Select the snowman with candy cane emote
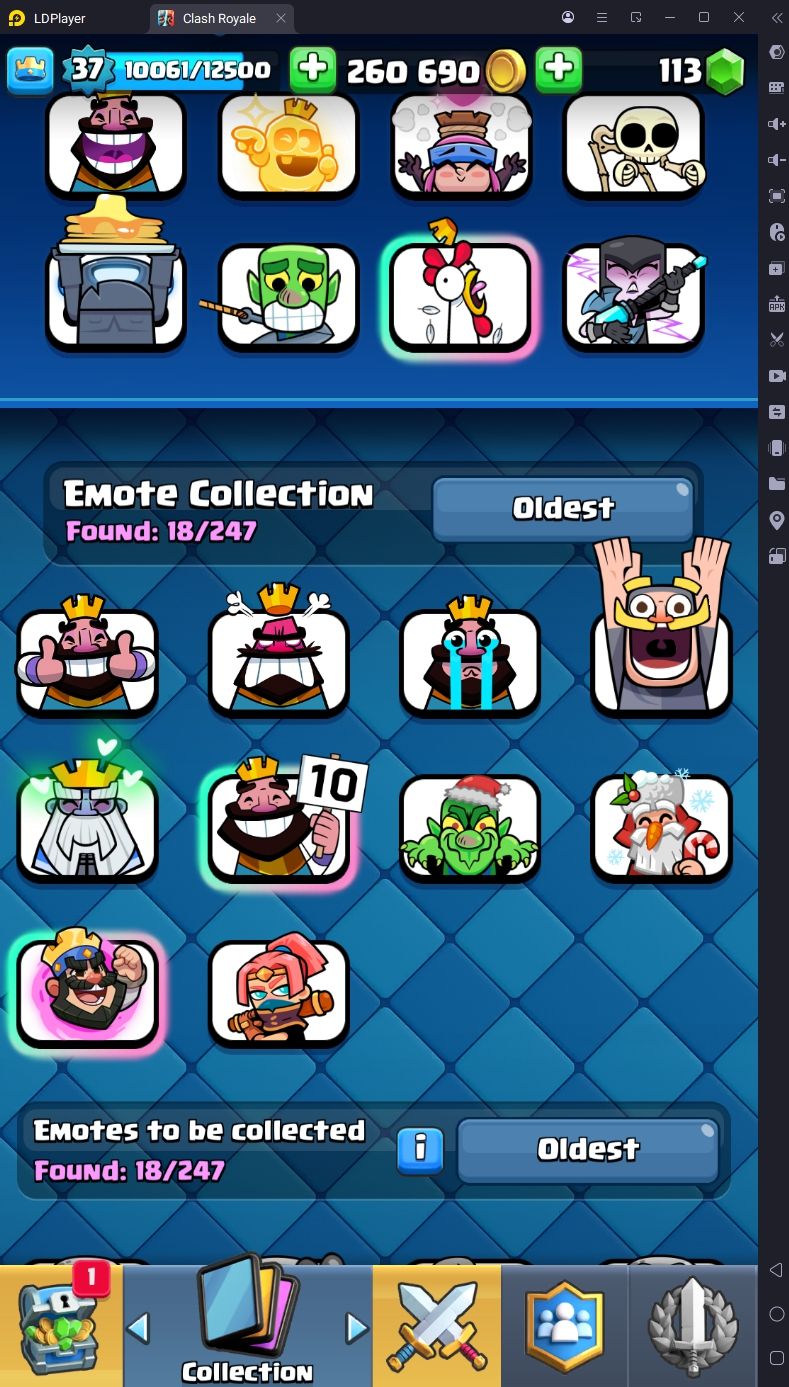This screenshot has height=1387, width=789. (x=661, y=828)
